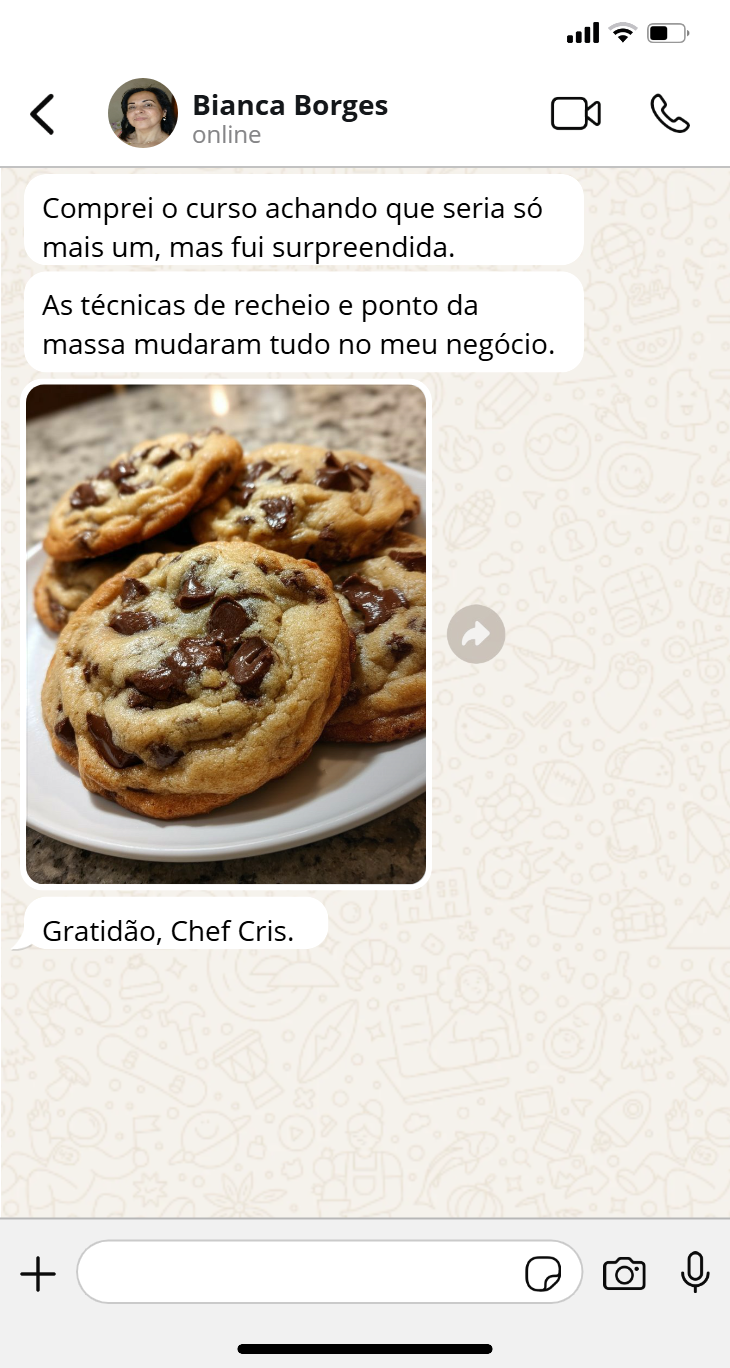The width and height of the screenshot is (730, 1368).
Task: Open the cookie photo in the chat
Action: [x=226, y=634]
